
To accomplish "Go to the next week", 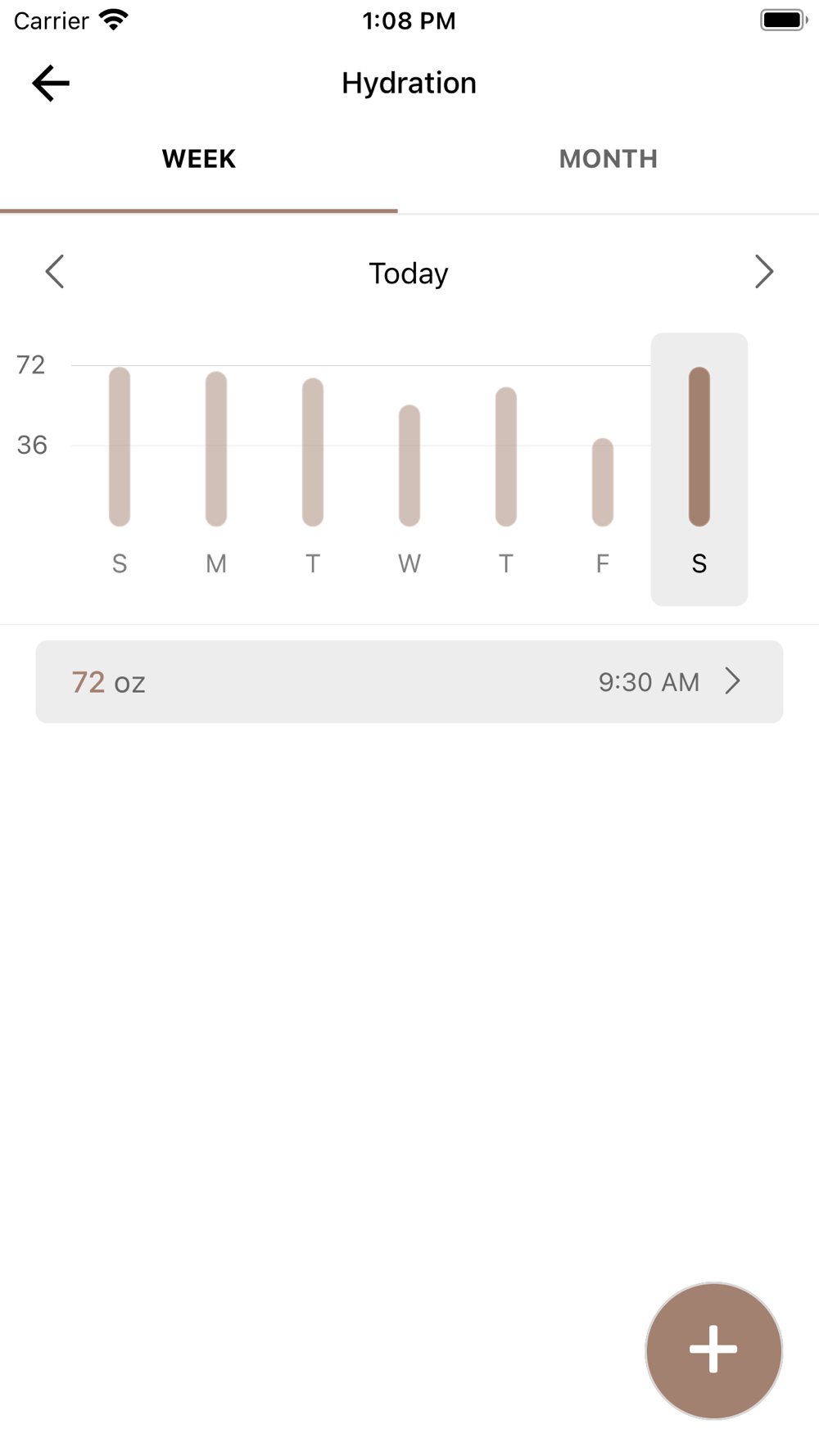I will pyautogui.click(x=763, y=272).
